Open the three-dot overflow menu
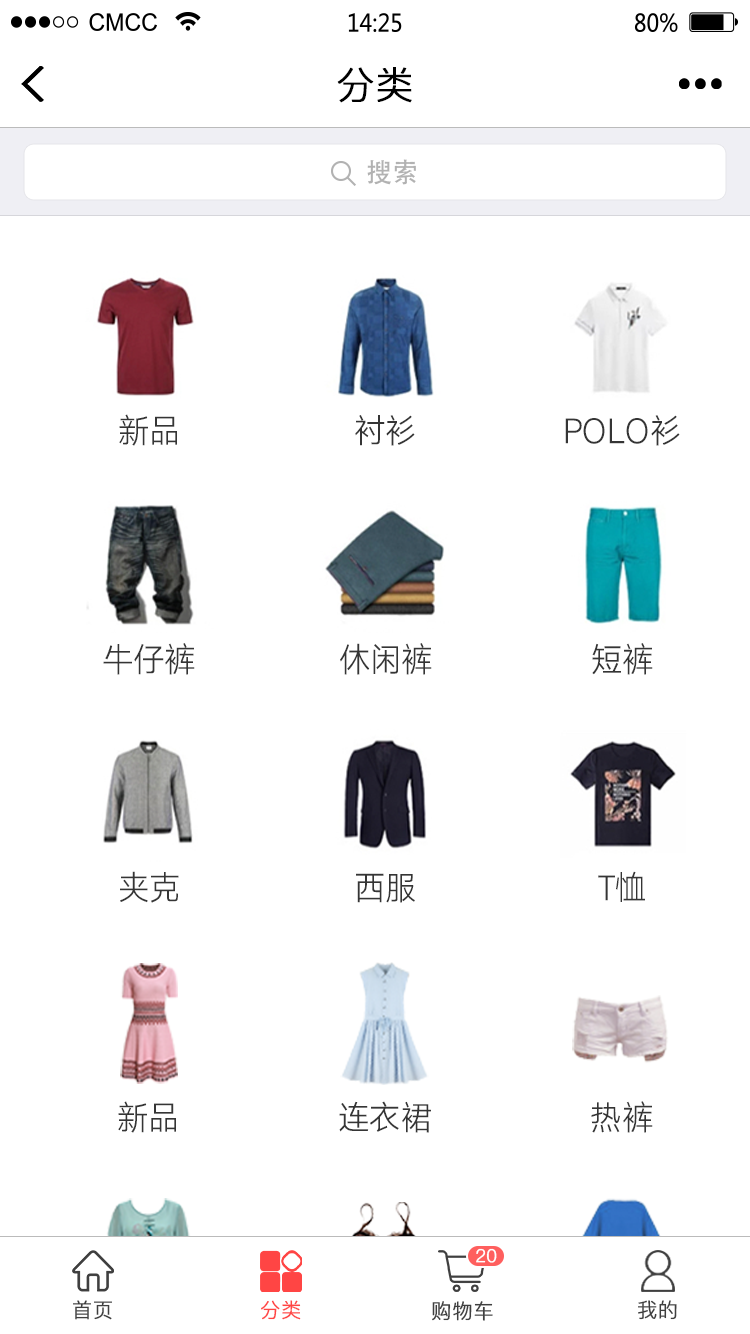Screen dimensions: 750x1334 [700, 84]
